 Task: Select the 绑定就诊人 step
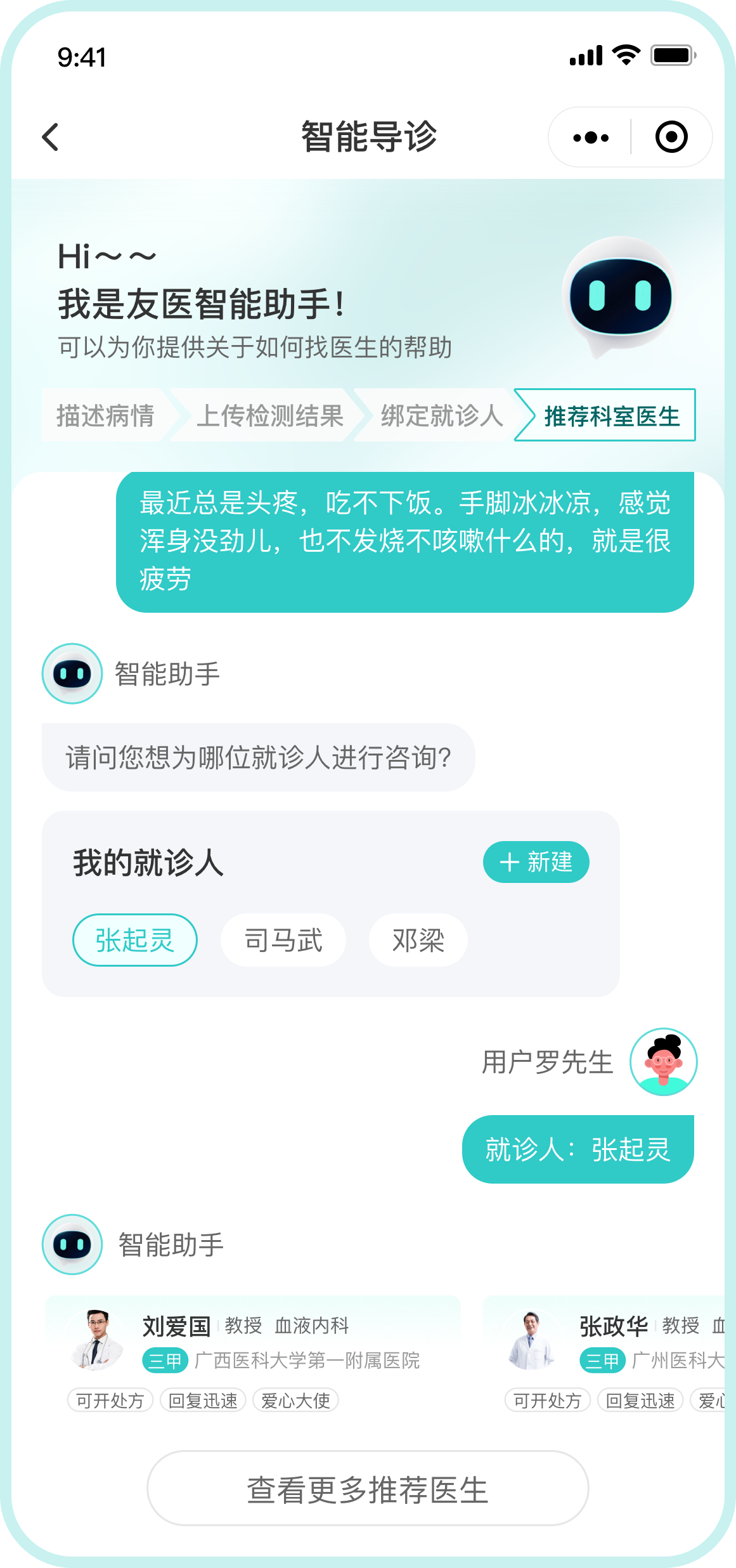coord(441,415)
